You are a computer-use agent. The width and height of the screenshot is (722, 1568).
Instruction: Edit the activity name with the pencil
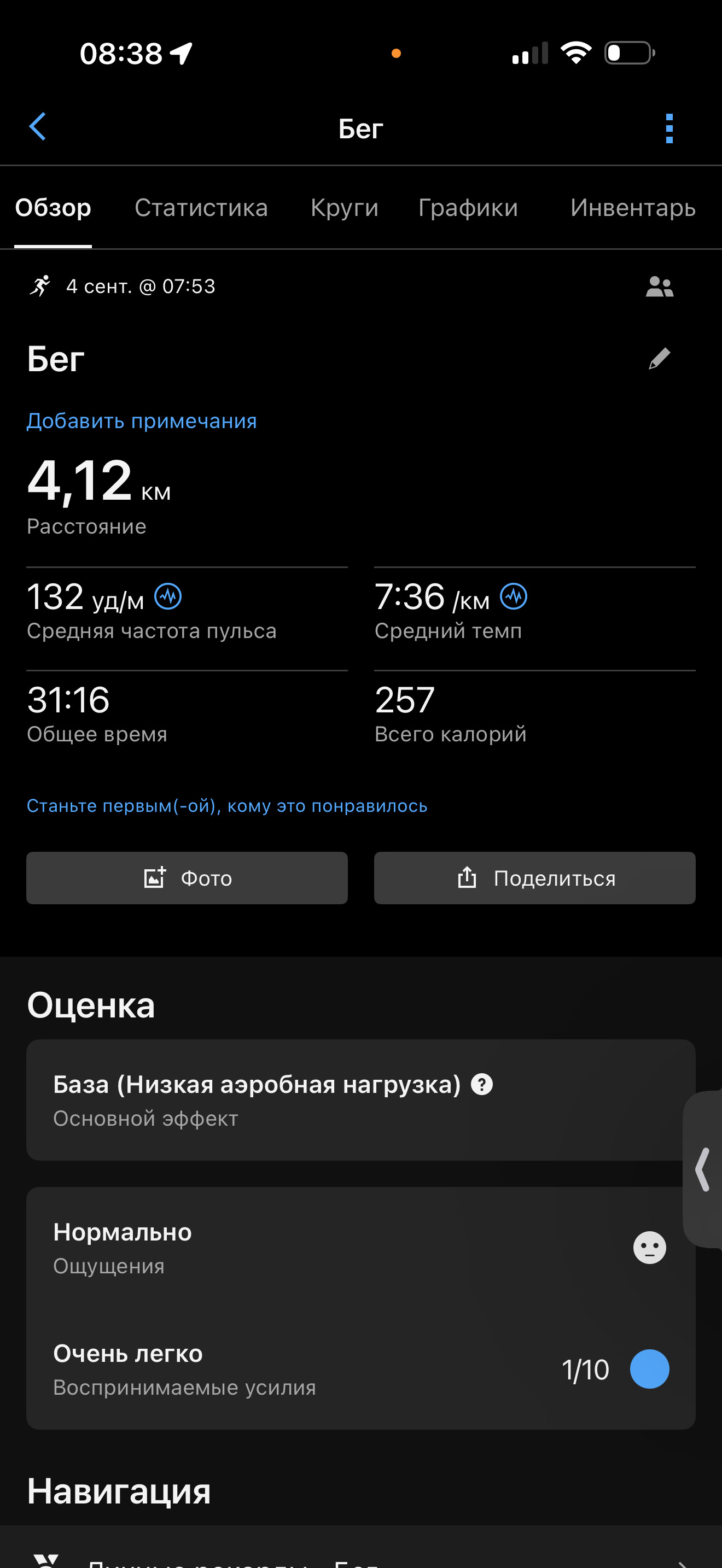659,359
